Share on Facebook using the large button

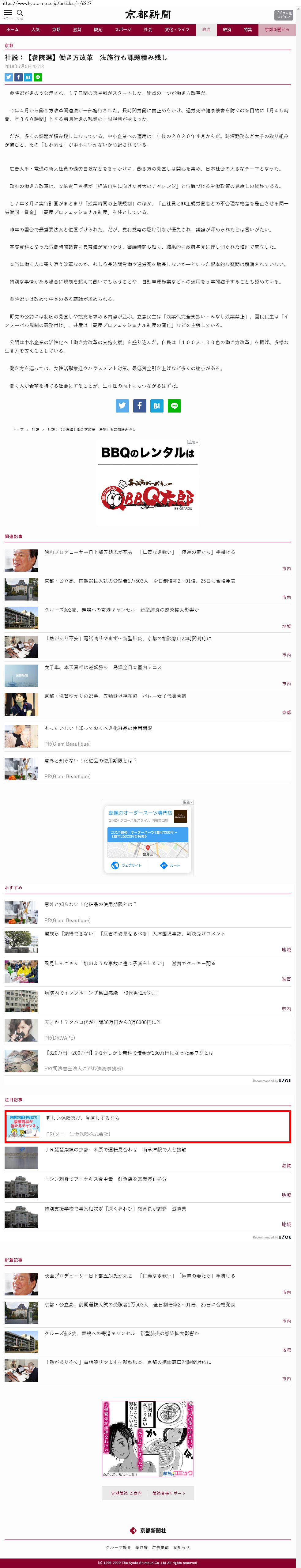139,406
